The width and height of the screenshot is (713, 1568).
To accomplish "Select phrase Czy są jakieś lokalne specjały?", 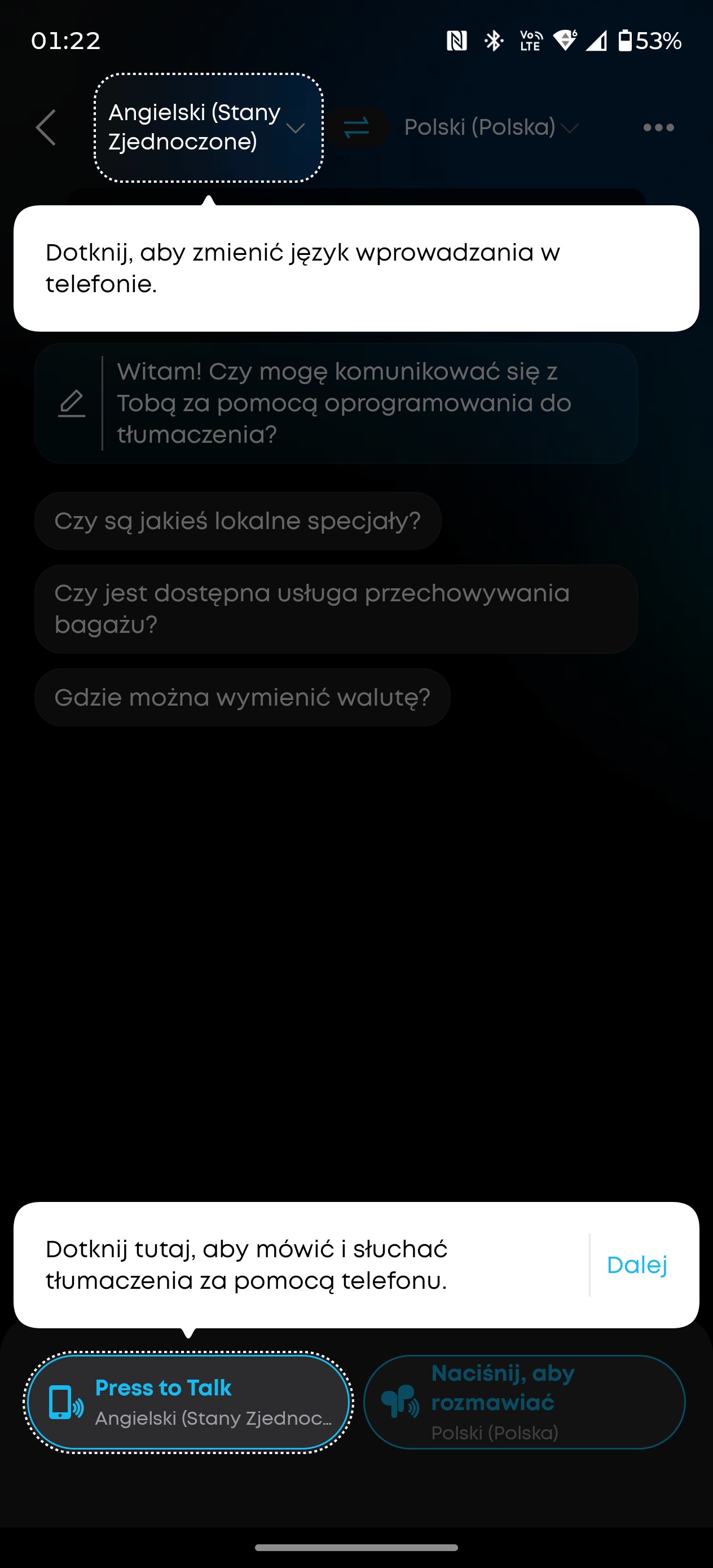I will pyautogui.click(x=237, y=521).
